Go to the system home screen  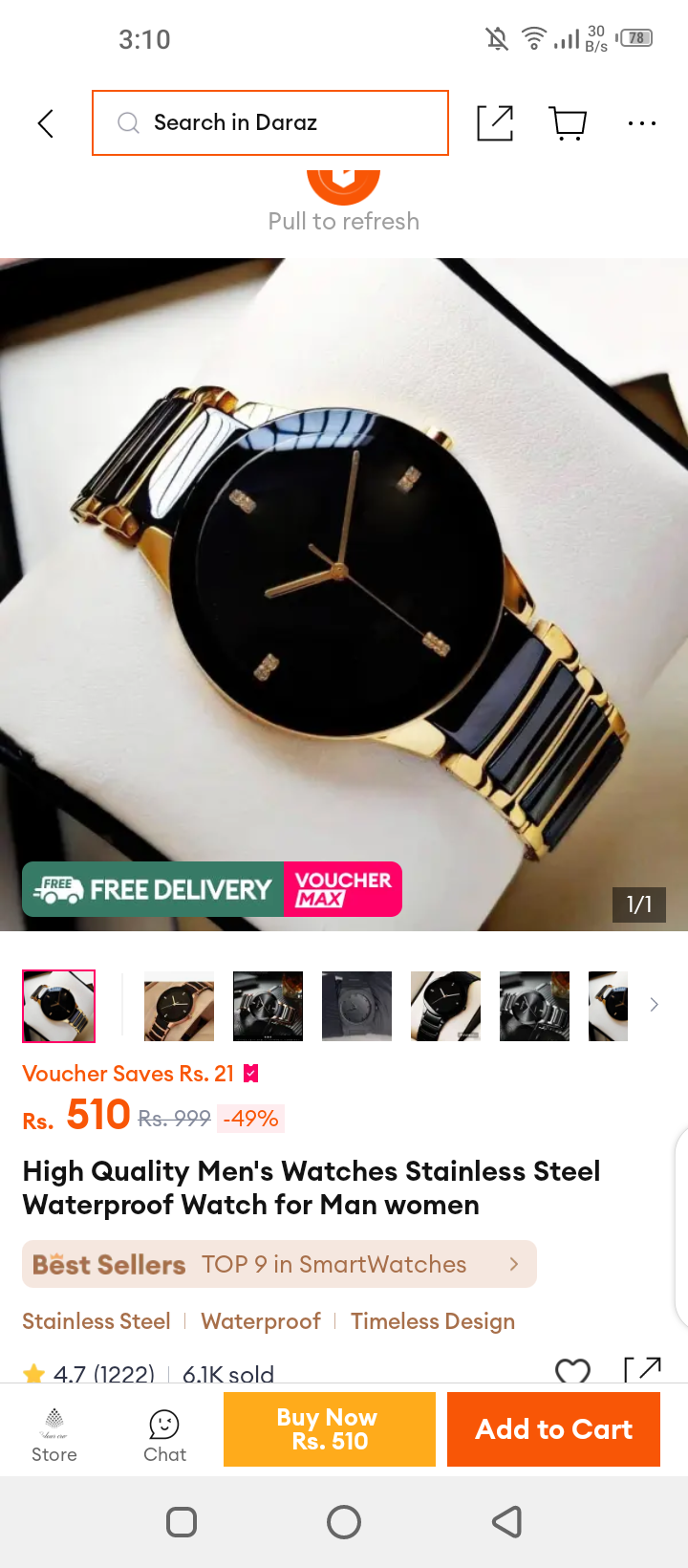[x=344, y=1522]
